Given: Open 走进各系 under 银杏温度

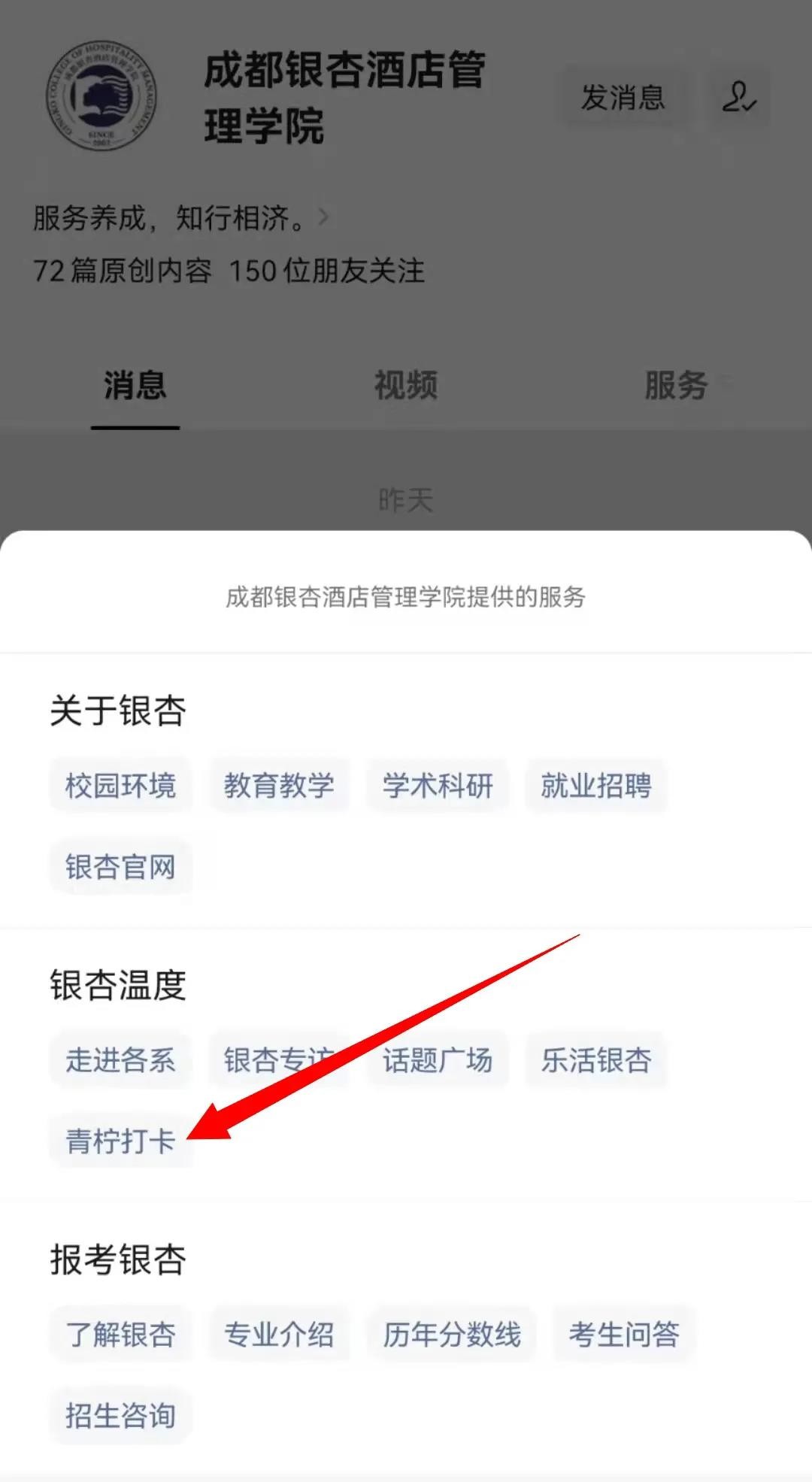Looking at the screenshot, I should (x=120, y=1060).
